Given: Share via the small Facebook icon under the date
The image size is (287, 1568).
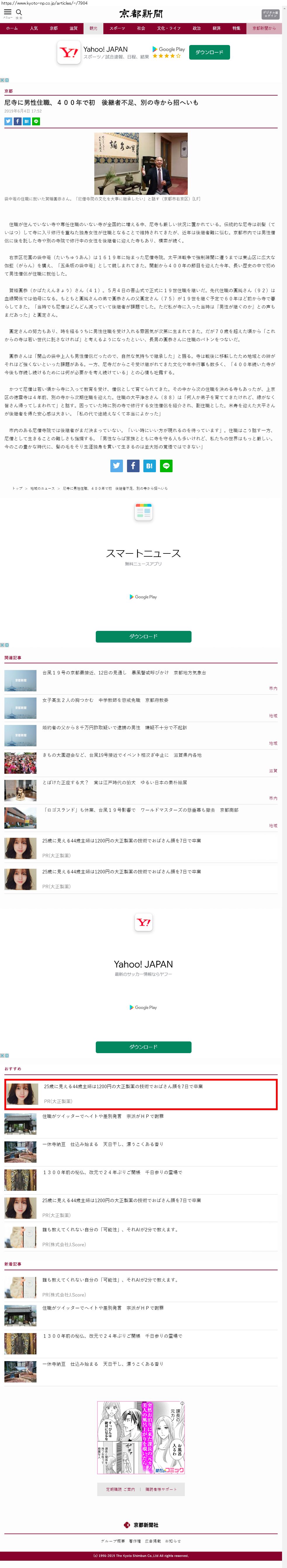Looking at the screenshot, I should 18,122.
